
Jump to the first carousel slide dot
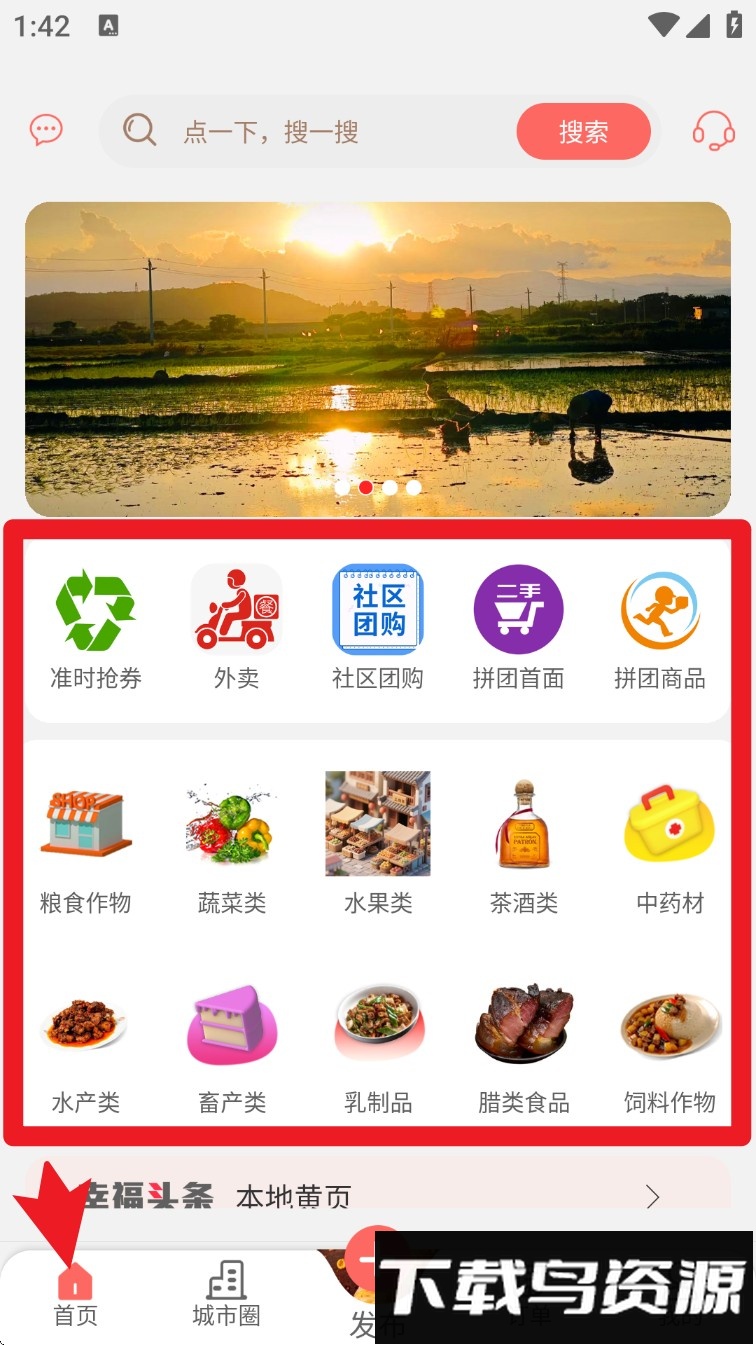(x=342, y=487)
